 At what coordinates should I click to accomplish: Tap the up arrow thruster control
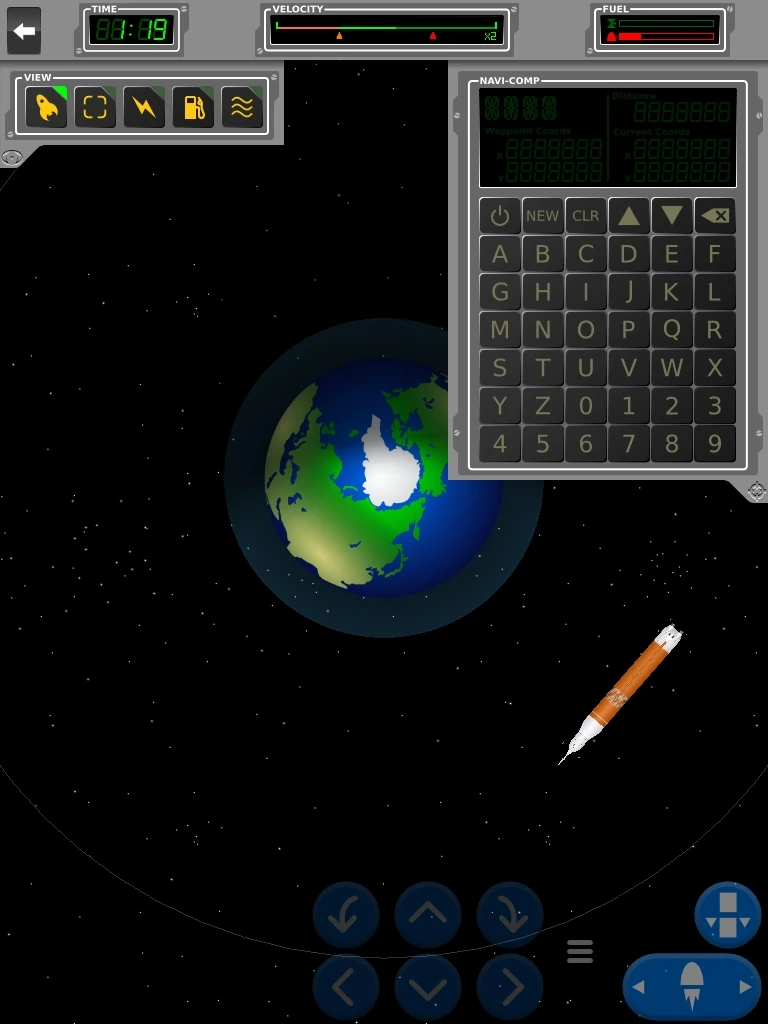click(428, 914)
